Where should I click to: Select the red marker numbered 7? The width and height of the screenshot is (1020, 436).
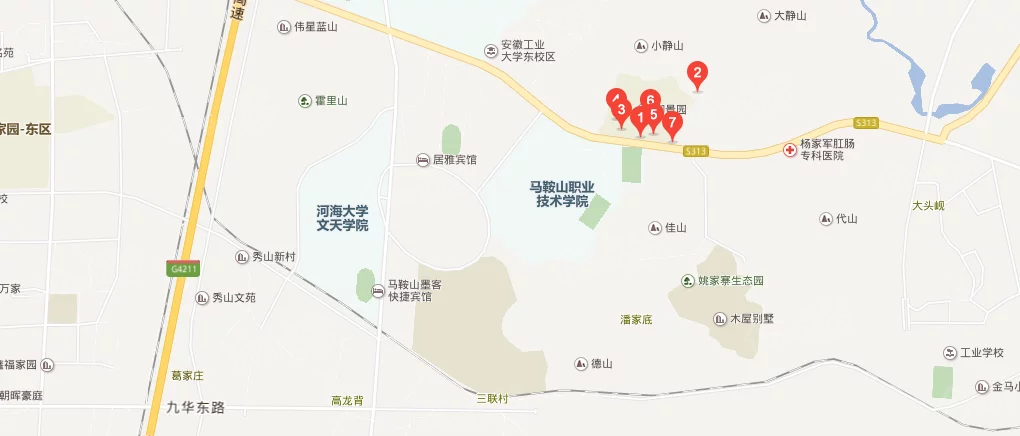pos(672,124)
